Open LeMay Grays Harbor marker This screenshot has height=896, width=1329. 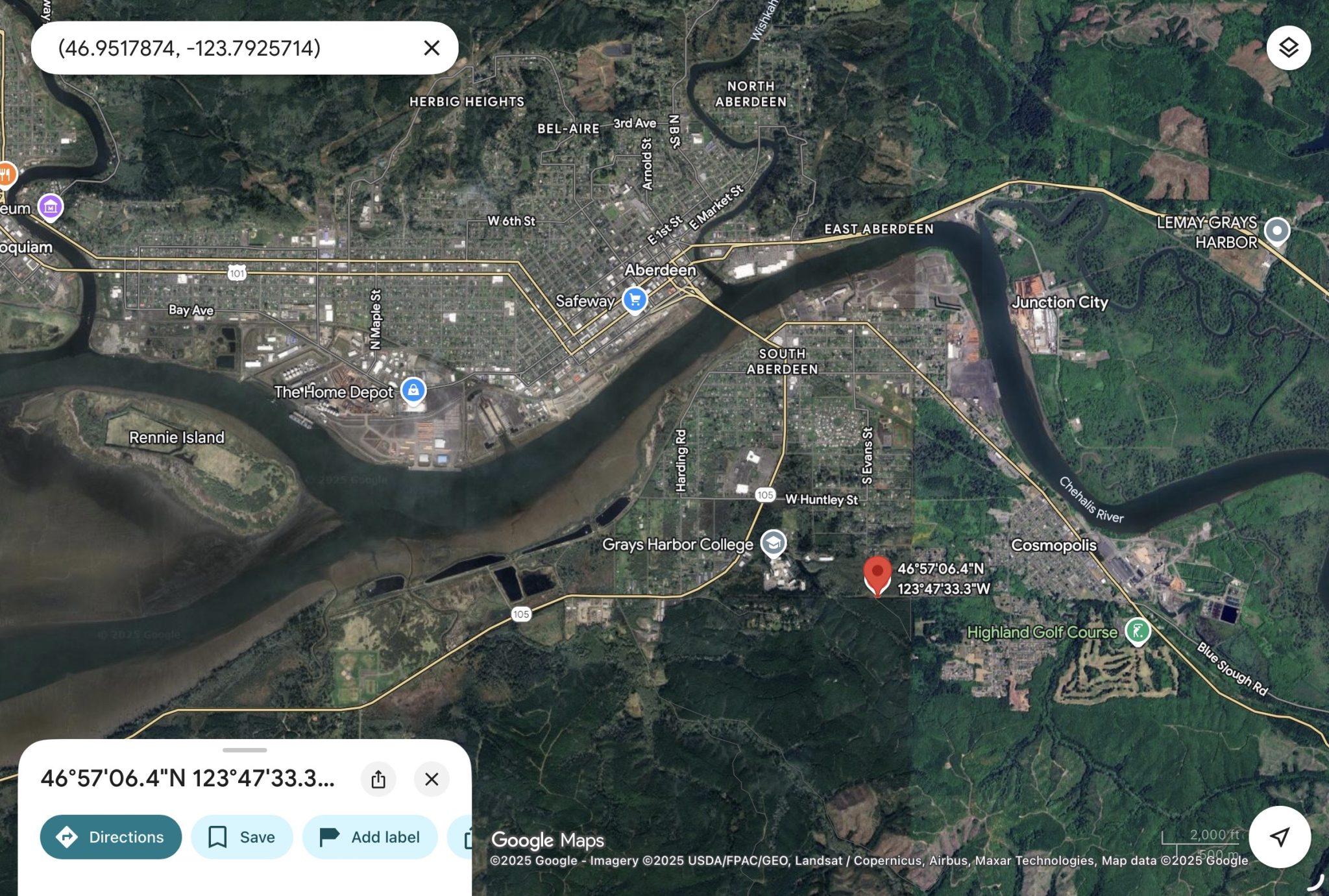click(x=1276, y=231)
